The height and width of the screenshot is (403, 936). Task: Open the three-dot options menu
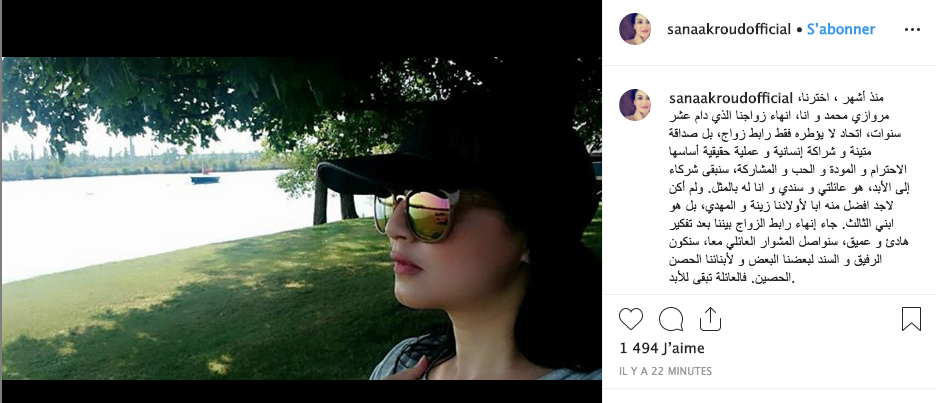coord(911,30)
